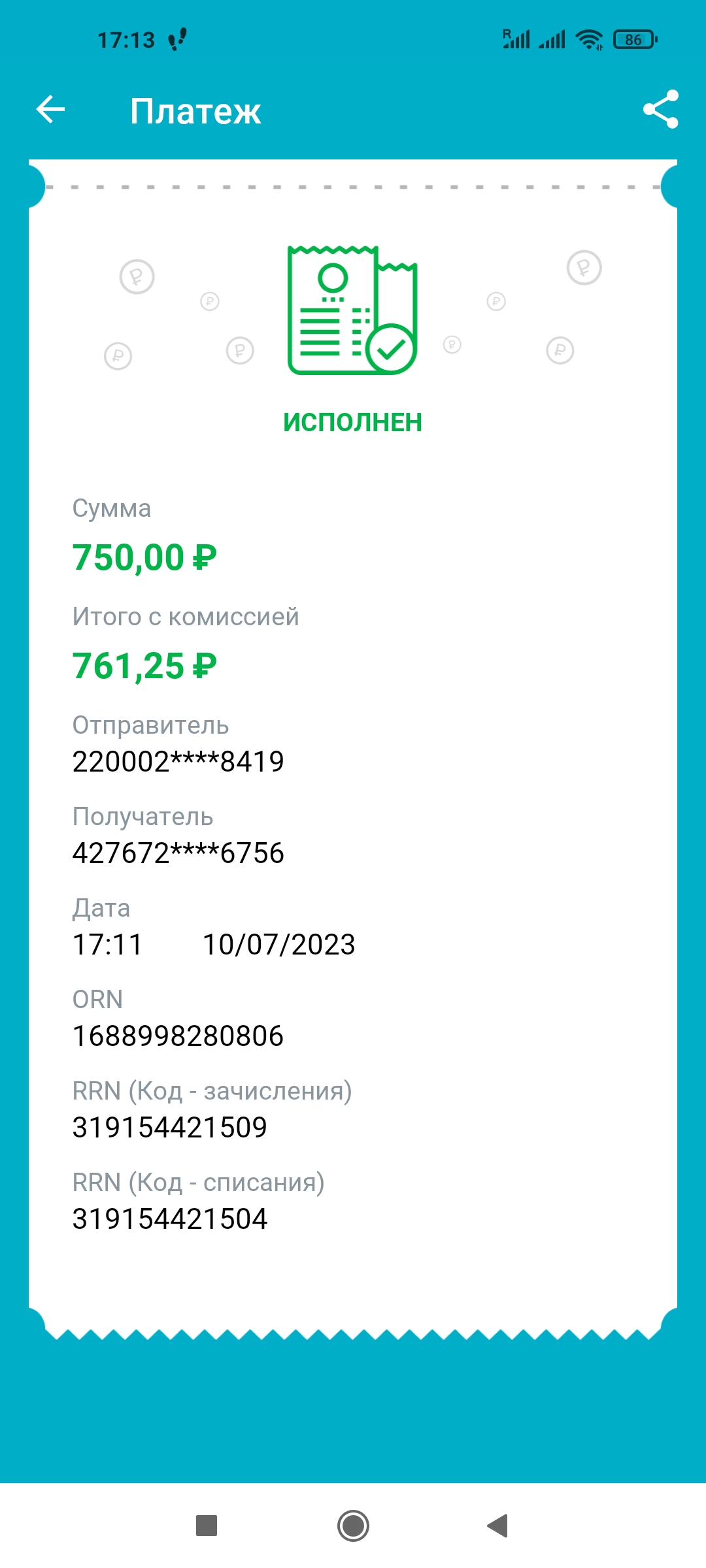This screenshot has width=706, height=1568.
Task: Go back from the Платеж receipt
Action: [x=50, y=109]
